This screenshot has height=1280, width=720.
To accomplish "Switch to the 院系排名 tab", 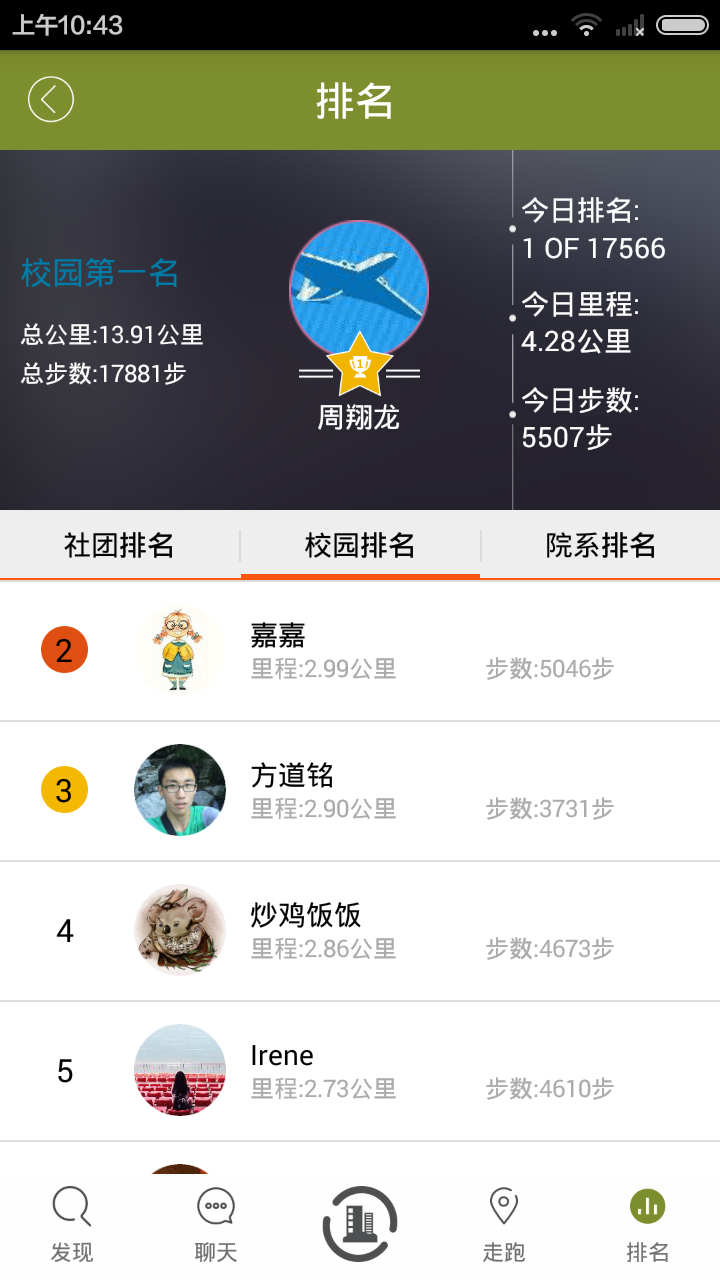I will pyautogui.click(x=600, y=544).
